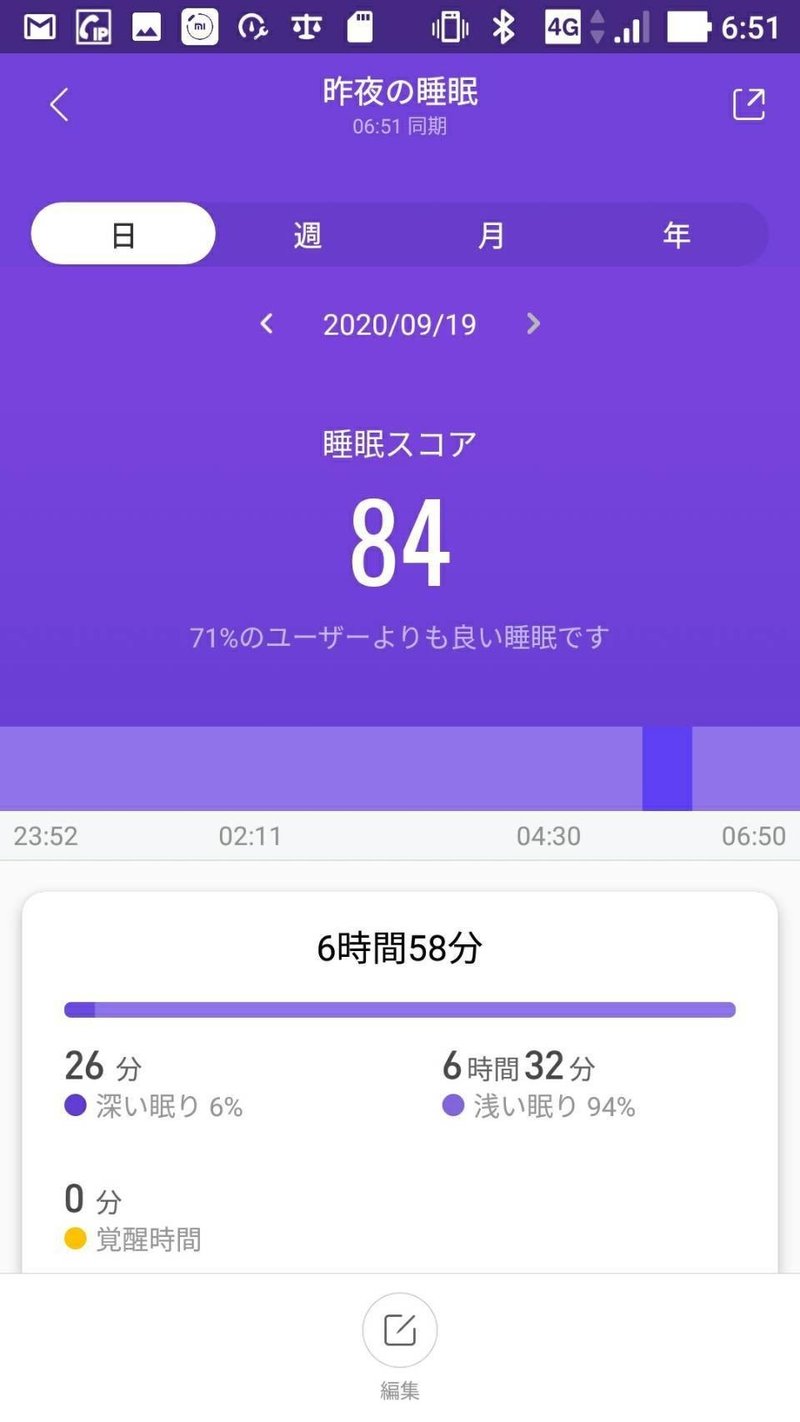Go to the next day
The width and height of the screenshot is (800, 1422).
pyautogui.click(x=533, y=324)
